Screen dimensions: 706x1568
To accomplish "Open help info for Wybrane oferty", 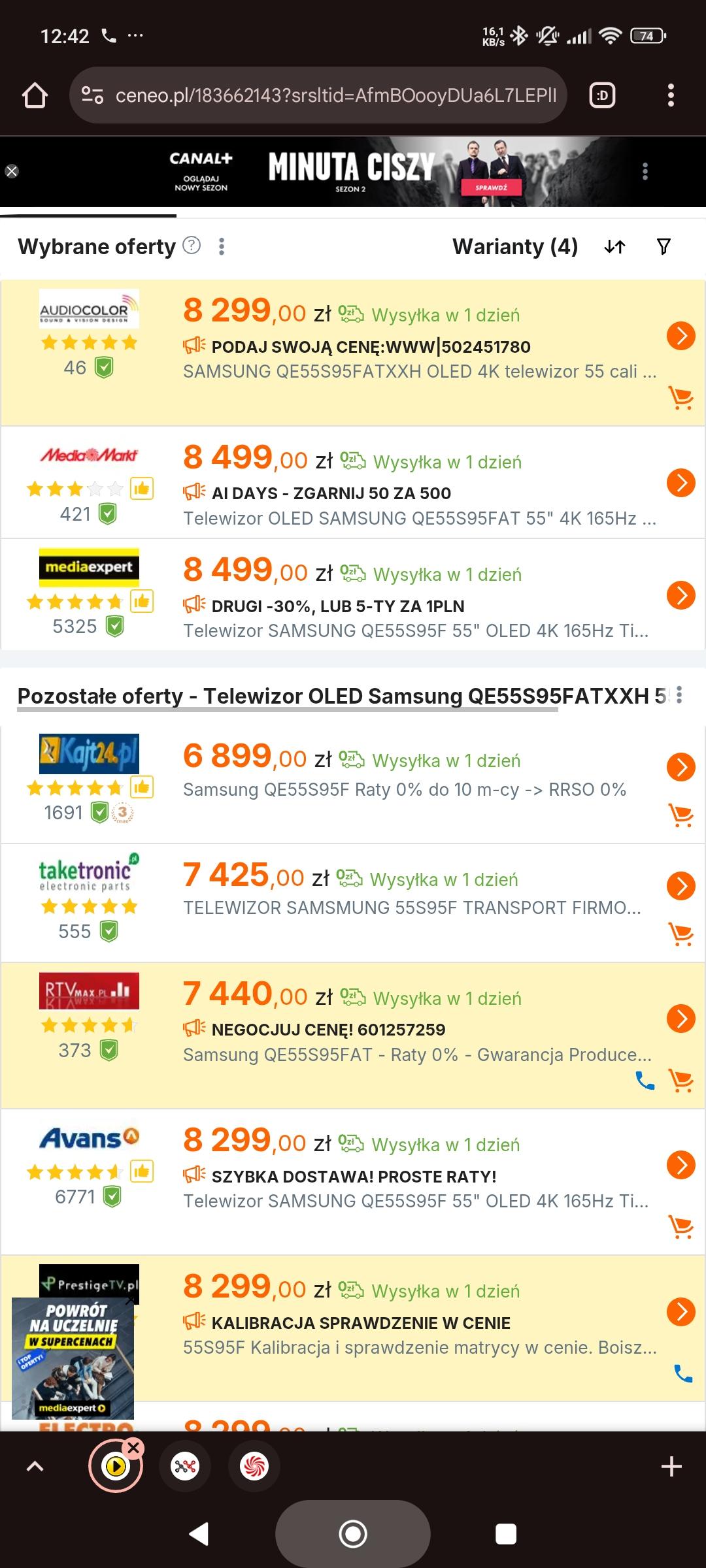I will pyautogui.click(x=191, y=246).
